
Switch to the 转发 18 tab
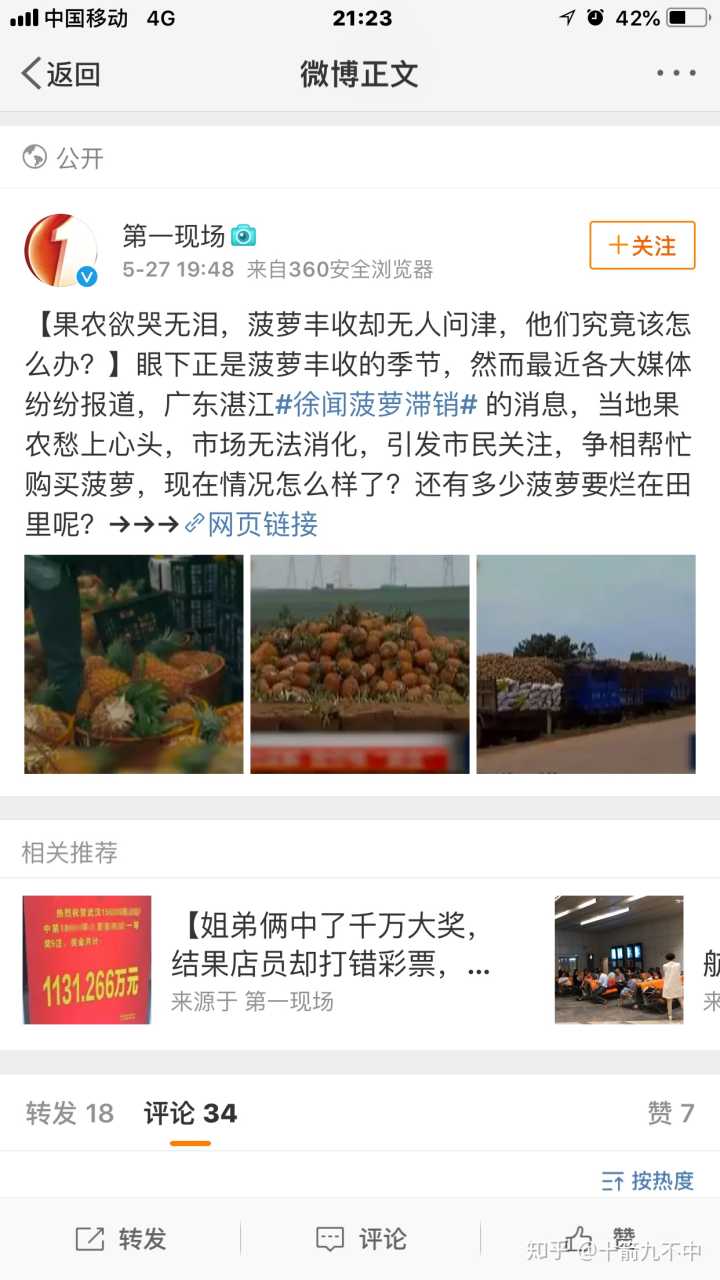click(x=70, y=1113)
